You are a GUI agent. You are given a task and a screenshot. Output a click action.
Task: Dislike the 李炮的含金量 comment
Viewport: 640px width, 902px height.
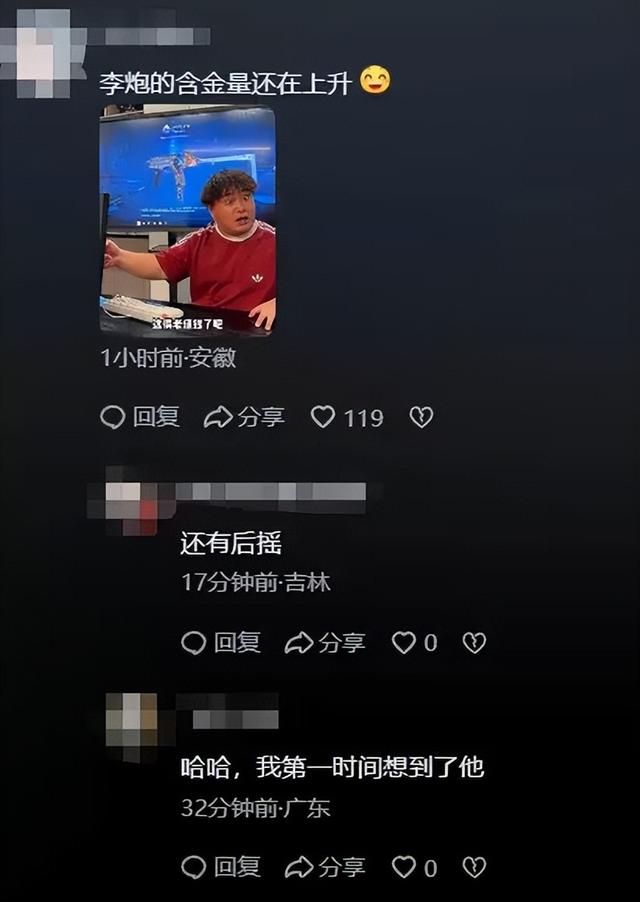pos(421,417)
